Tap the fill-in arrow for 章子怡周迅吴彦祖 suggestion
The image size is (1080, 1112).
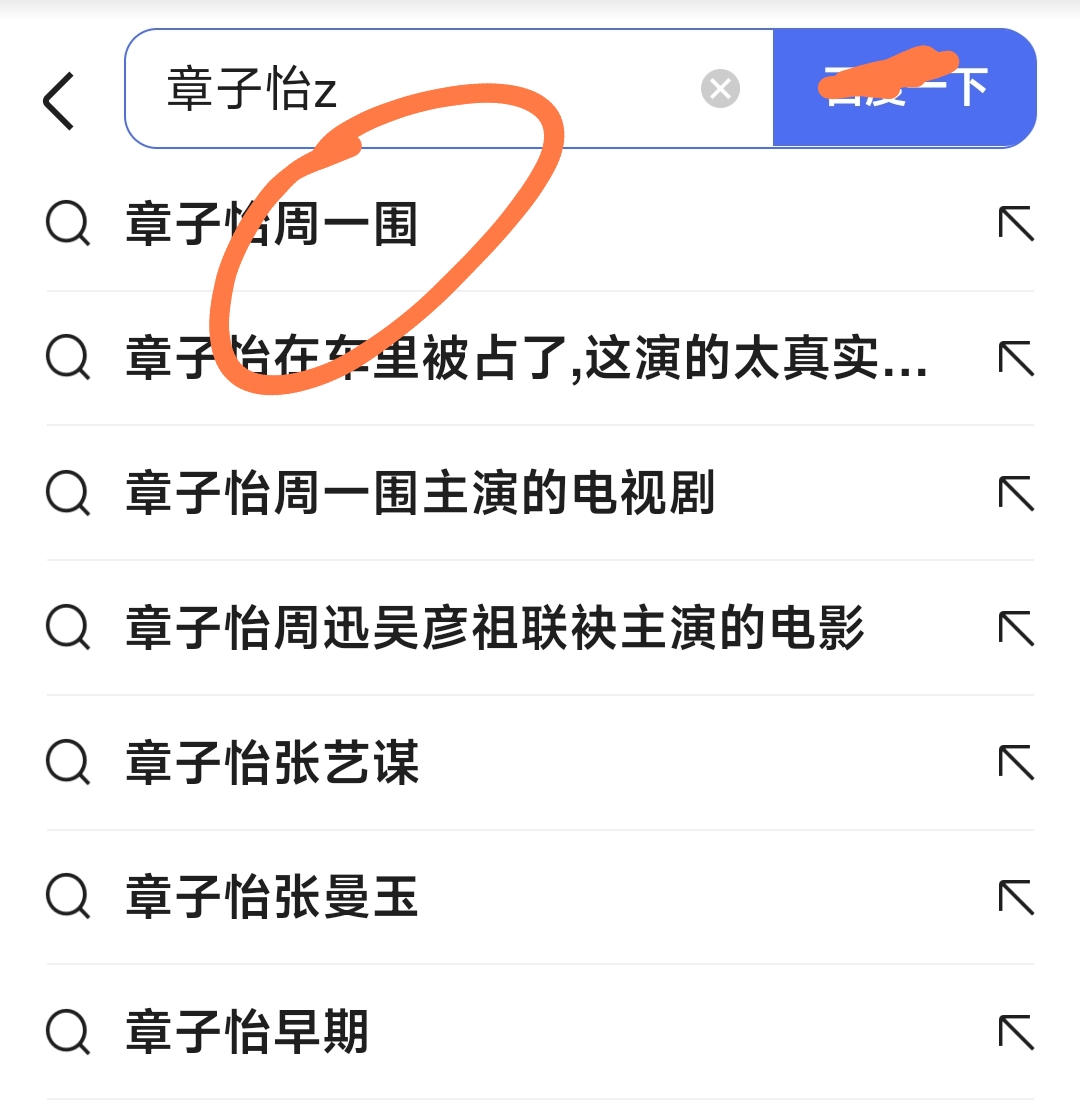(x=1015, y=628)
